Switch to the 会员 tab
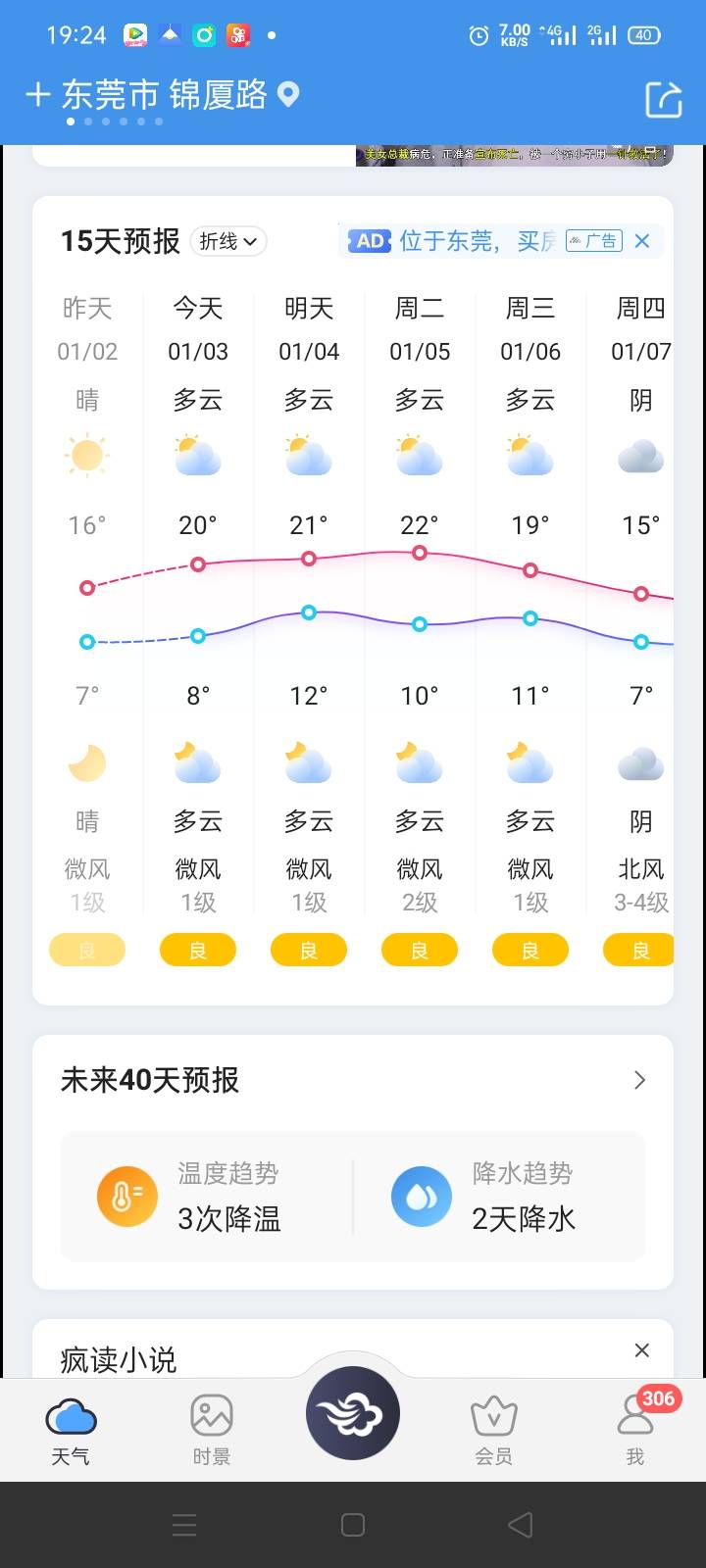The image size is (706, 1568). tap(493, 1431)
